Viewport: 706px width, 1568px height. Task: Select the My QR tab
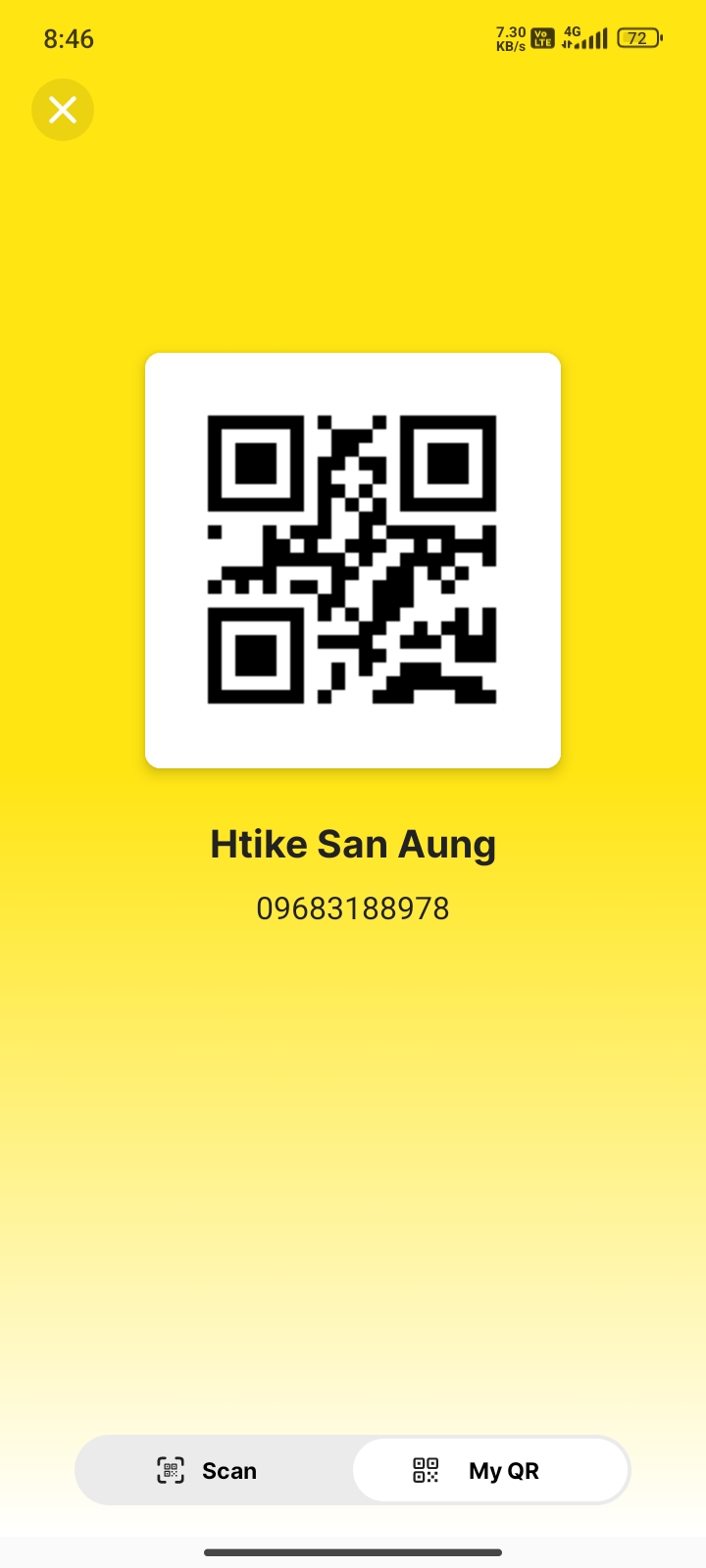490,1470
